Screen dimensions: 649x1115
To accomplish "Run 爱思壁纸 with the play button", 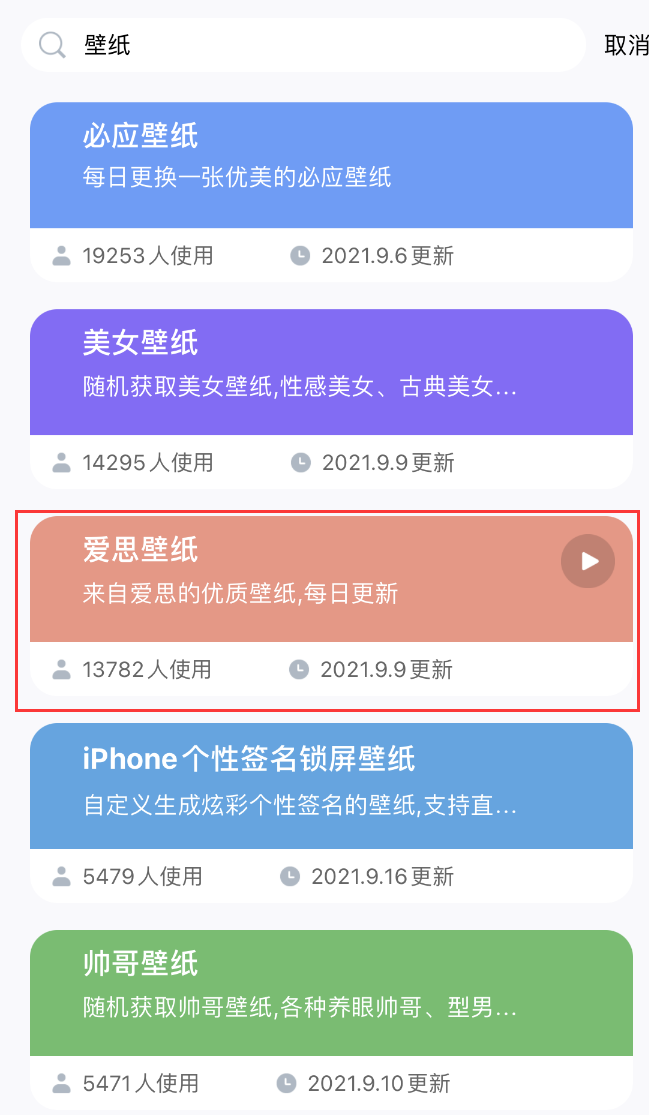I will pyautogui.click(x=588, y=561).
